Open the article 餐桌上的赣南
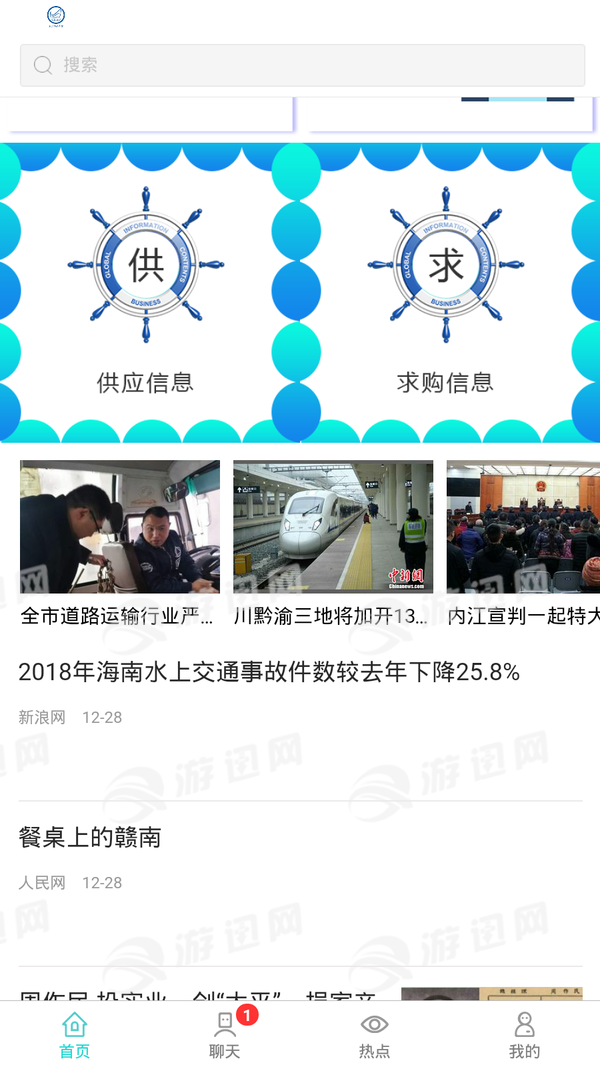This screenshot has width=600, height=1067. click(x=90, y=837)
